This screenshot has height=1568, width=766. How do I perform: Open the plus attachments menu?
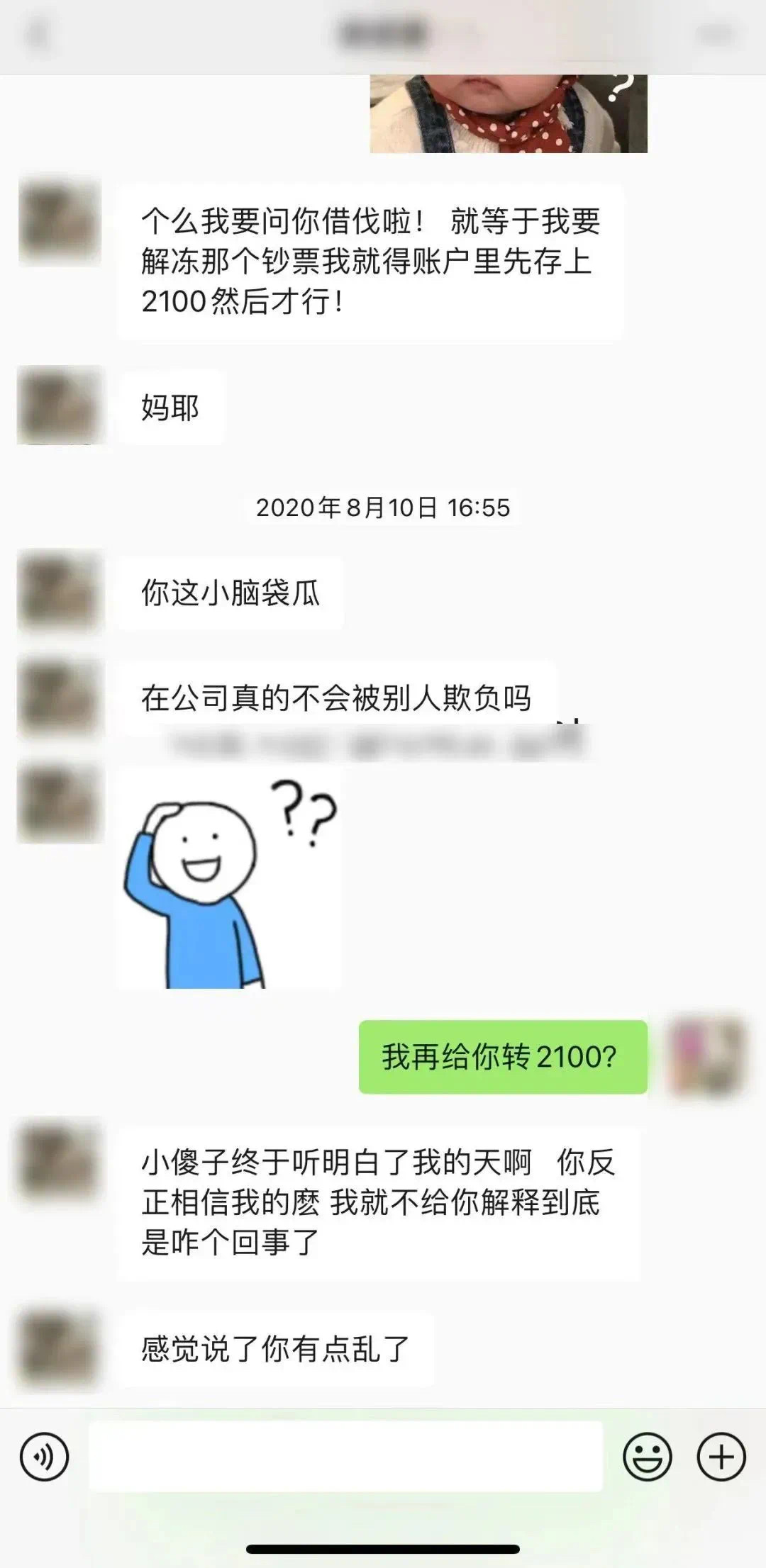coord(721,1457)
